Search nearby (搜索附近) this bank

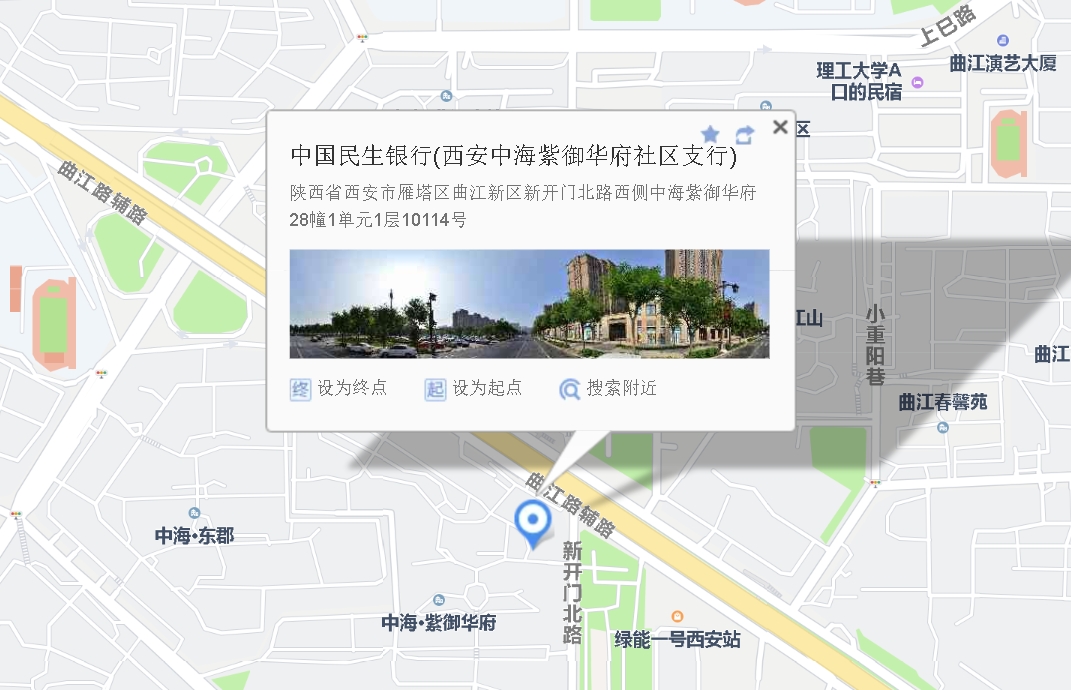pos(608,389)
